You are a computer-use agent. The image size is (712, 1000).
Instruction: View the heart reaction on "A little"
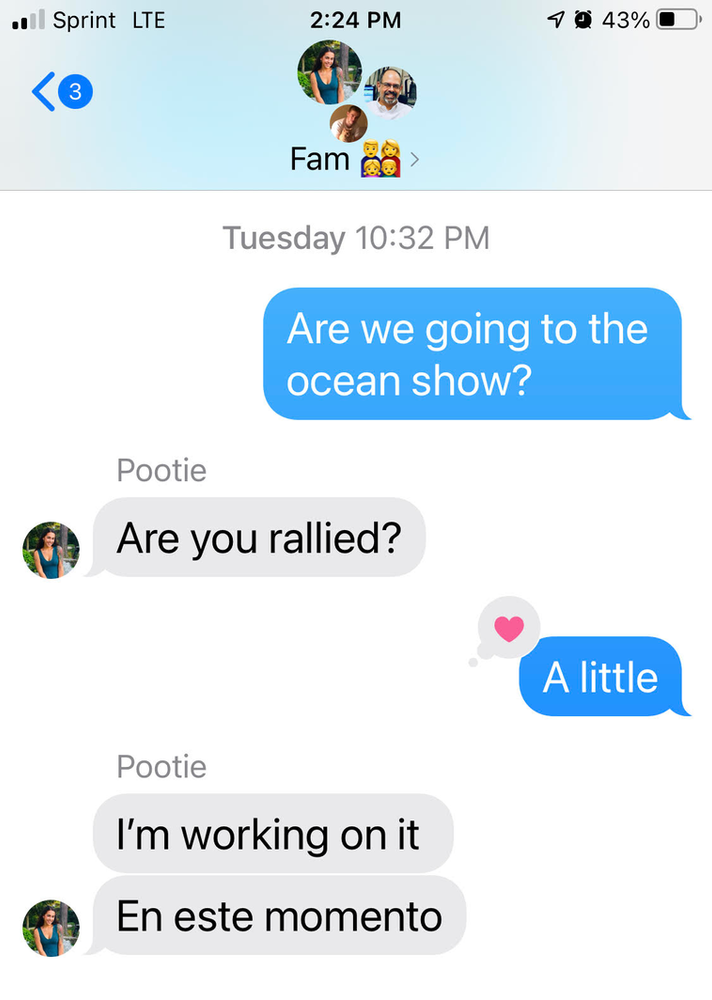point(509,628)
